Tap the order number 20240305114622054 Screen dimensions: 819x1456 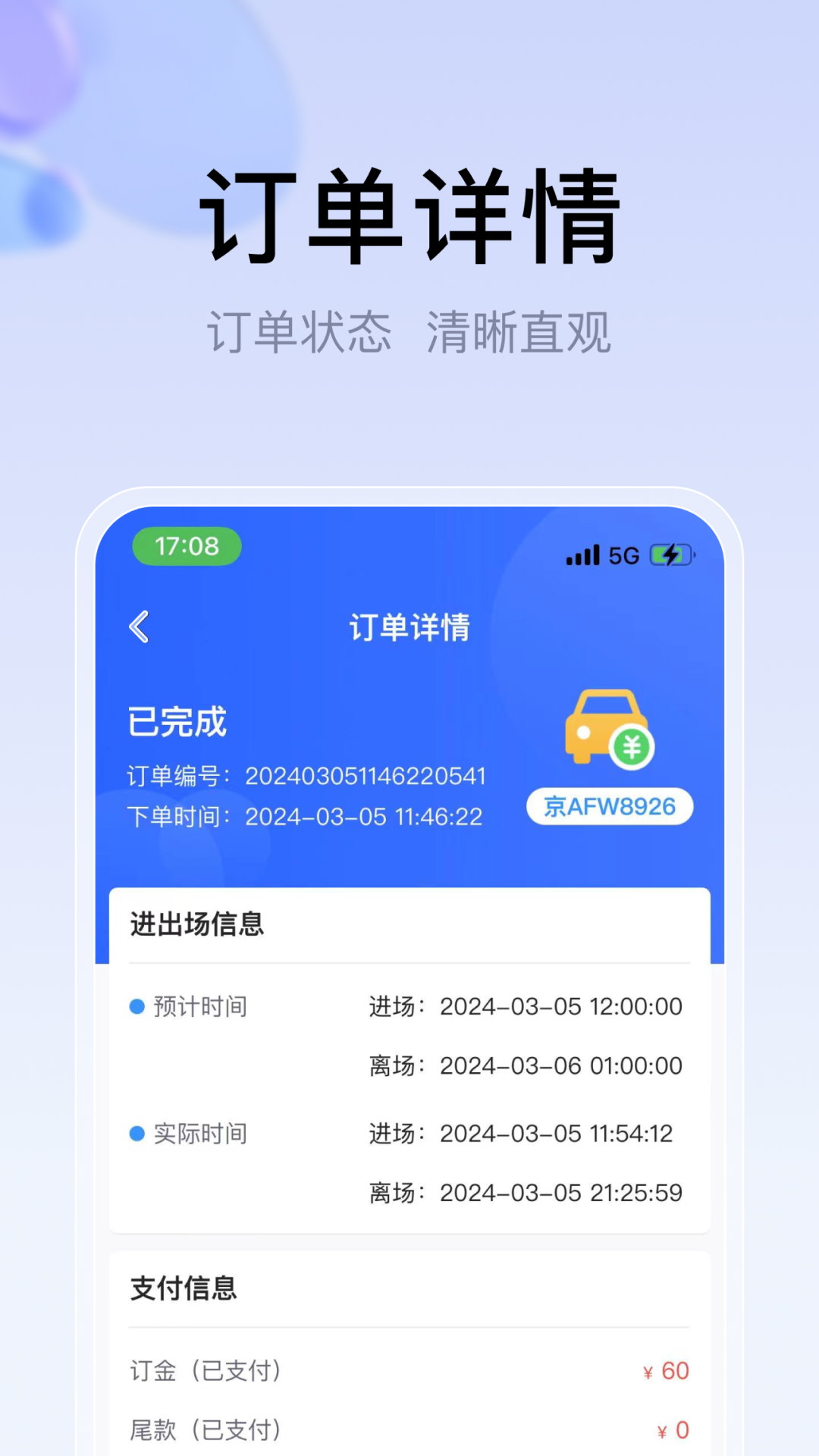pyautogui.click(x=367, y=777)
